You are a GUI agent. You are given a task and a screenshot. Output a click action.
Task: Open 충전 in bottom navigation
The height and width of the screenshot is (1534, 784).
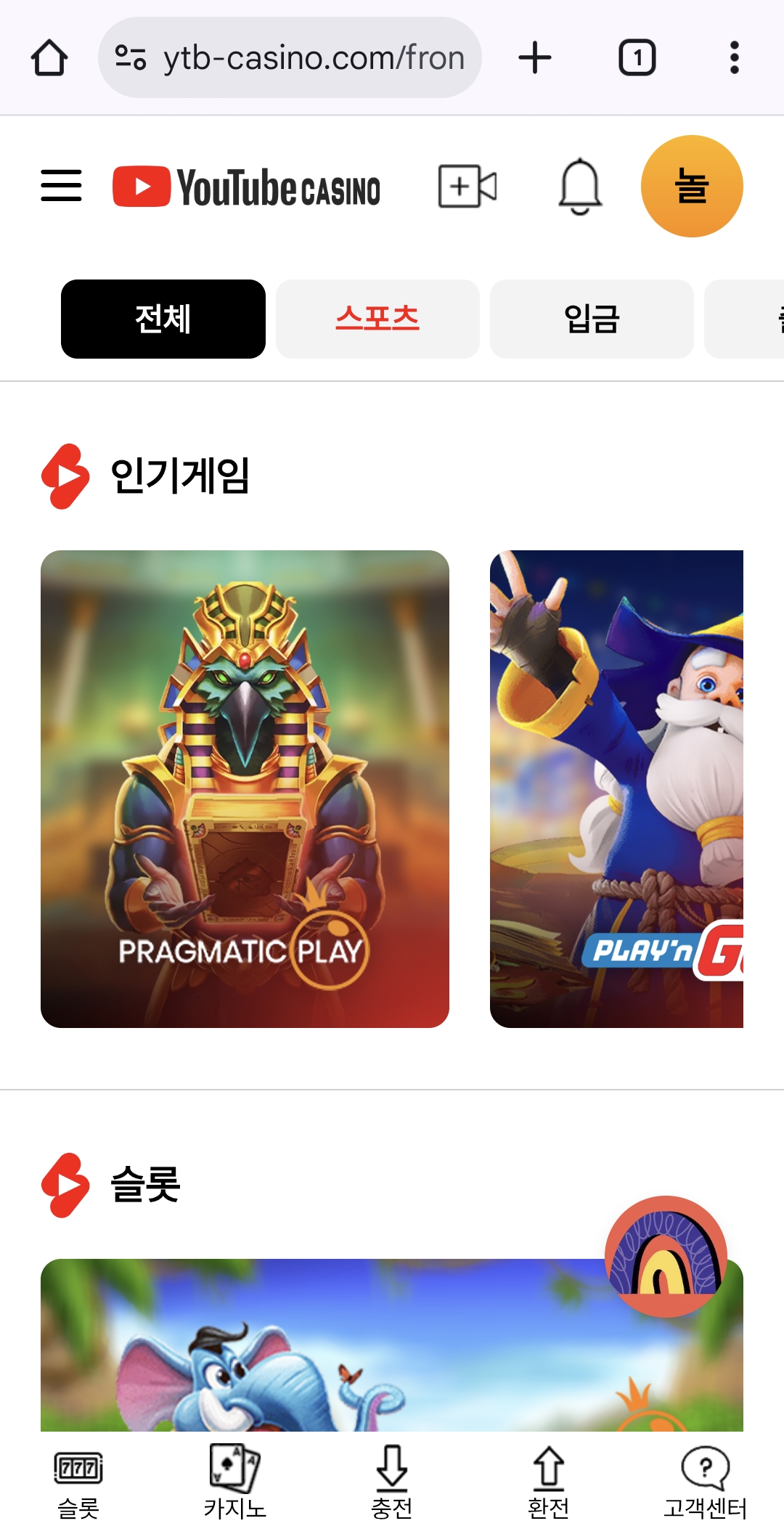tap(392, 1482)
